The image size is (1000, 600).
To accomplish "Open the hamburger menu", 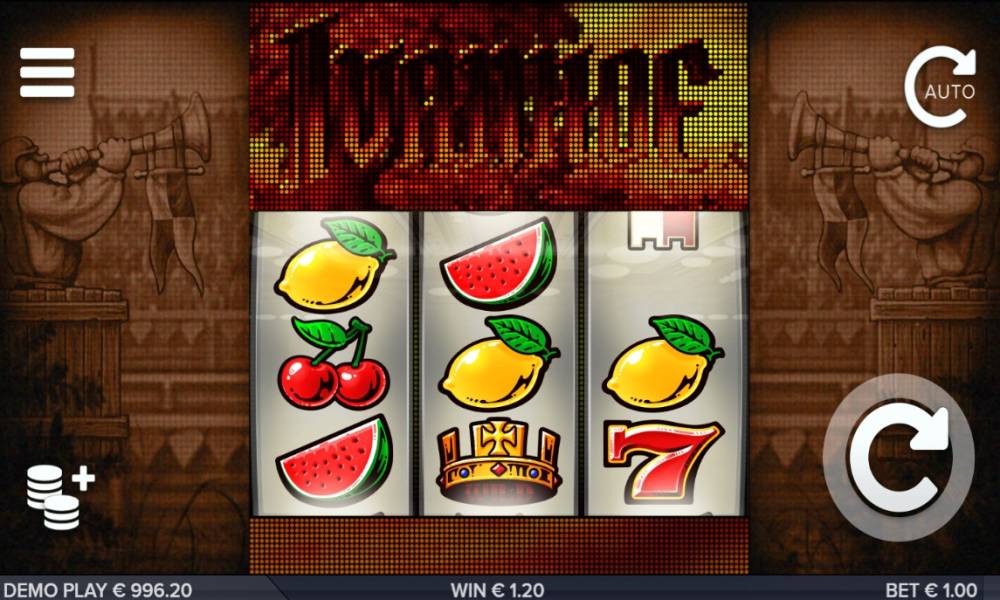I will tap(47, 73).
